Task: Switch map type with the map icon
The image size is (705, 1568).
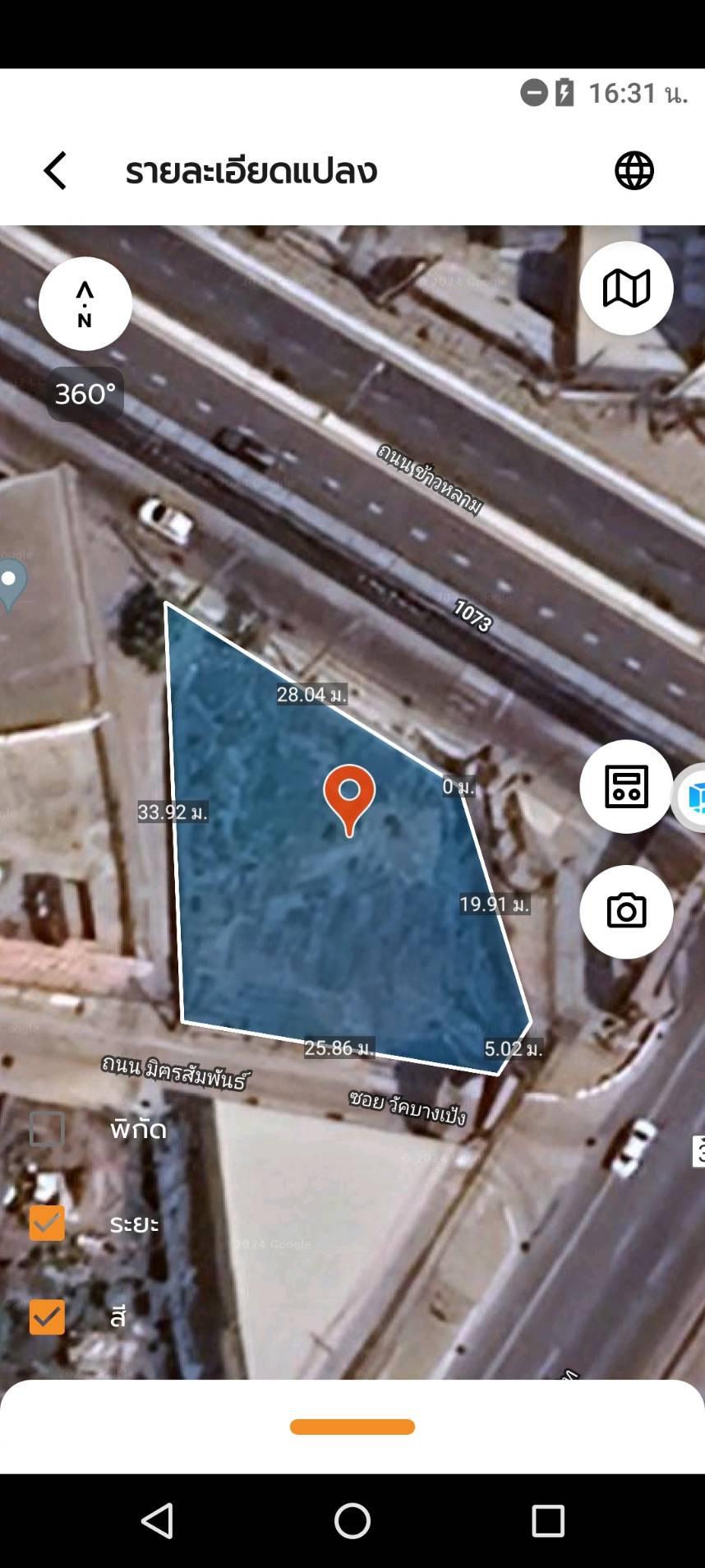Action: [626, 289]
